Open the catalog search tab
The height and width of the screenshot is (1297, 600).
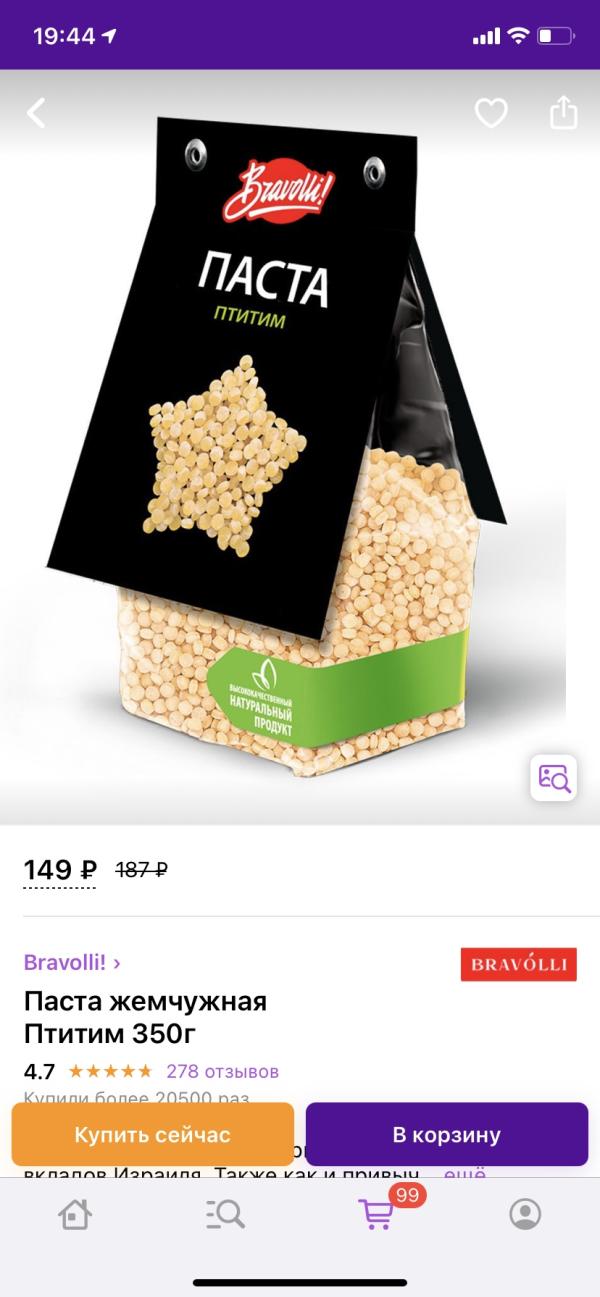(224, 1214)
